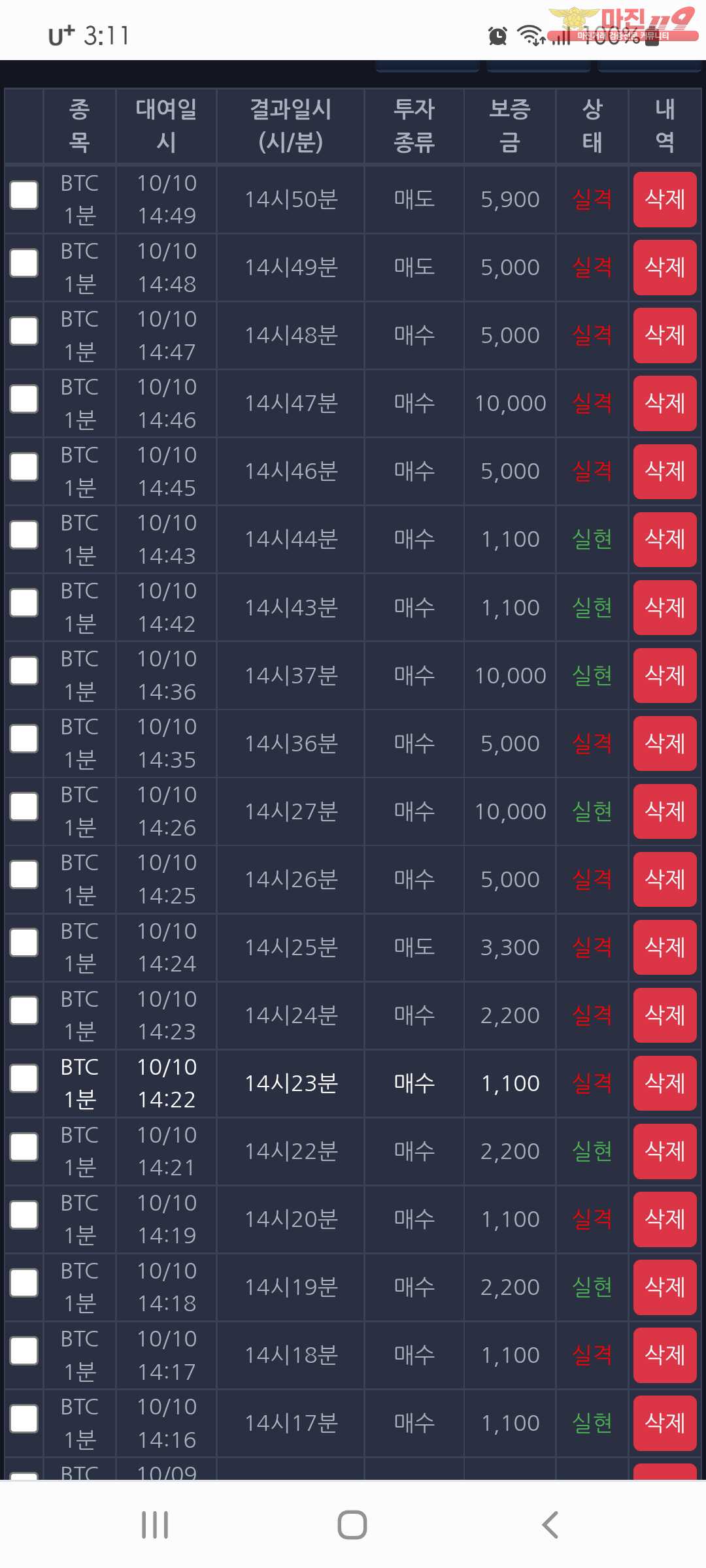This screenshot has height=1568, width=706.
Task: Delete the 14시22분 result entry
Action: [x=665, y=1151]
